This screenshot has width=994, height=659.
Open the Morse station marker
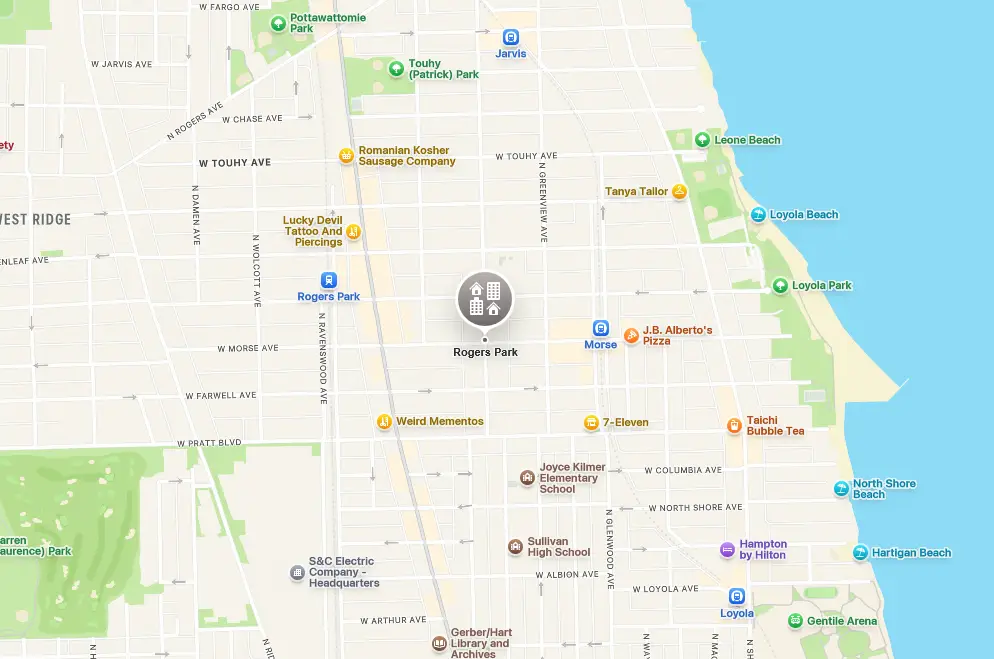601,328
